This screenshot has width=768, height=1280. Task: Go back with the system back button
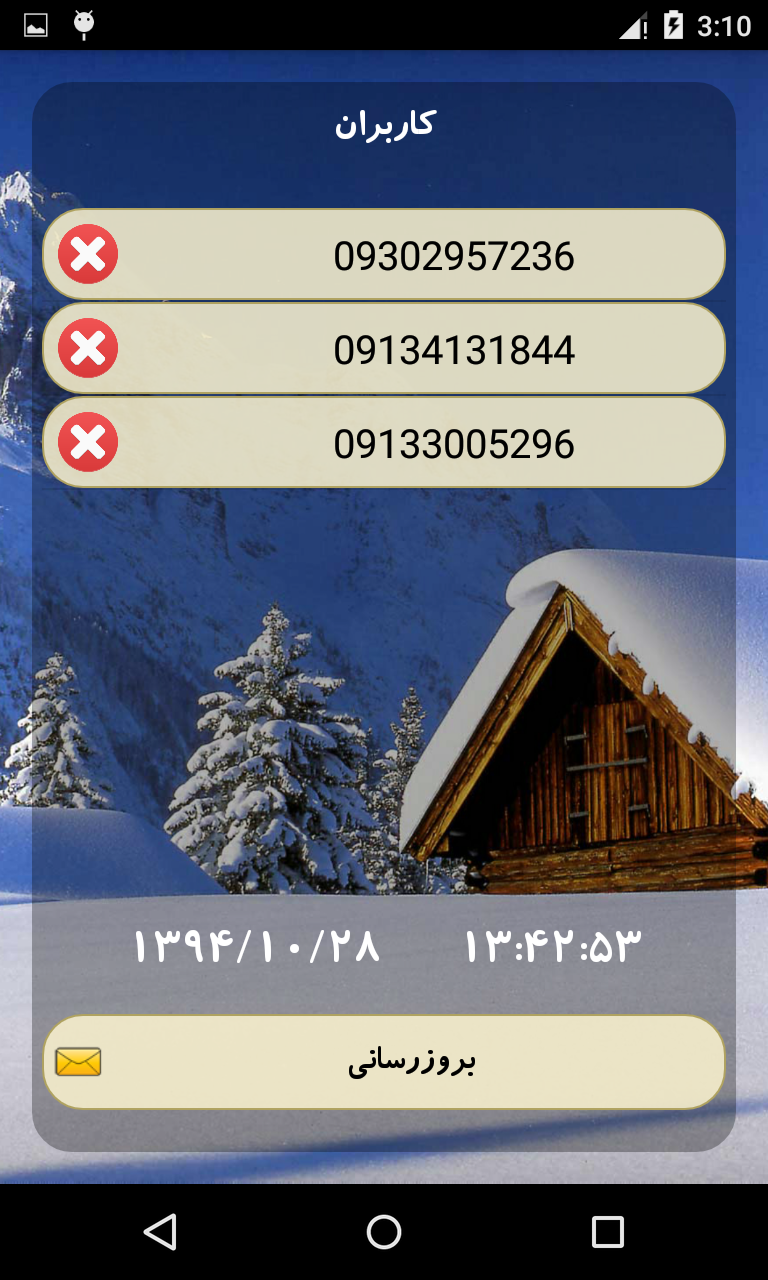(160, 1232)
